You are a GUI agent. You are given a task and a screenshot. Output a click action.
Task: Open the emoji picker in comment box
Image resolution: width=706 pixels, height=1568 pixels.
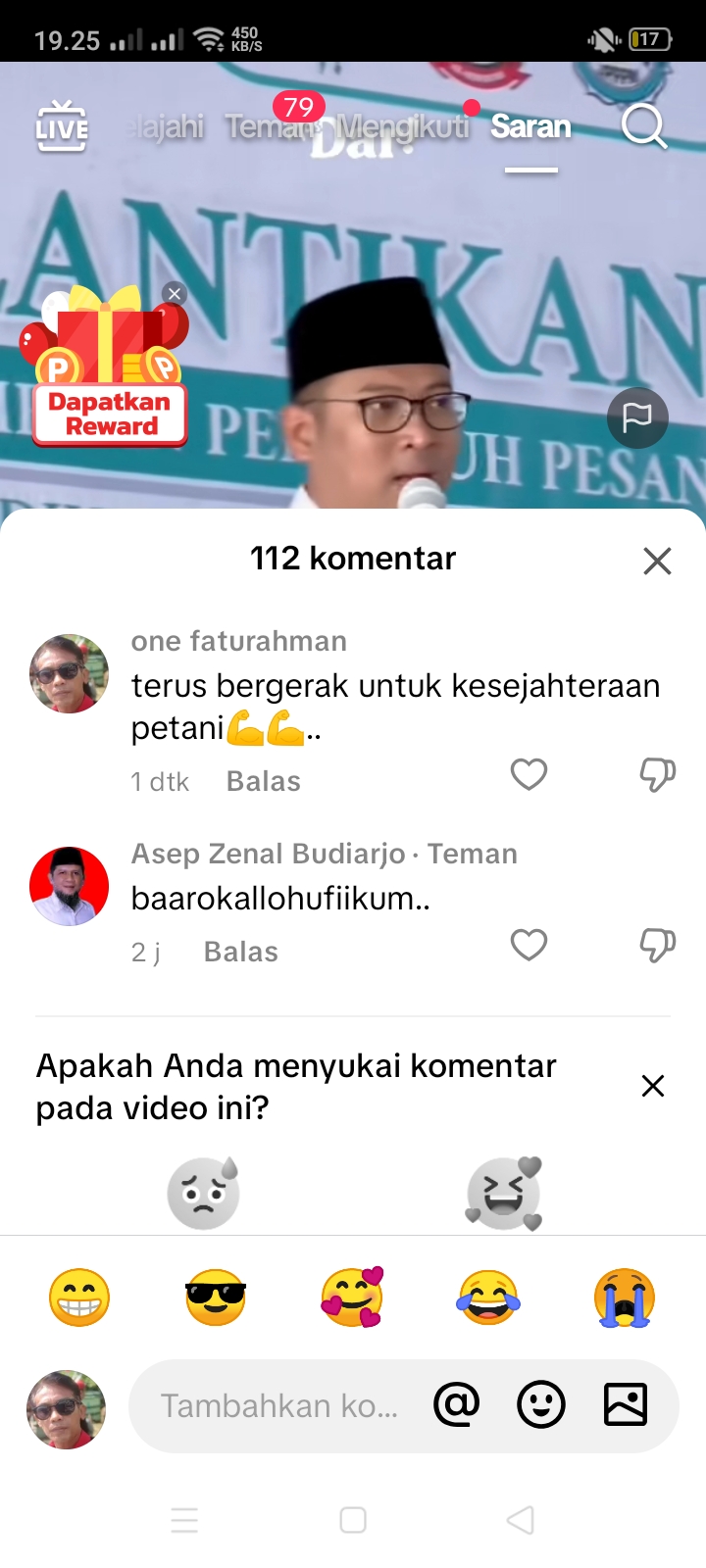[541, 1405]
